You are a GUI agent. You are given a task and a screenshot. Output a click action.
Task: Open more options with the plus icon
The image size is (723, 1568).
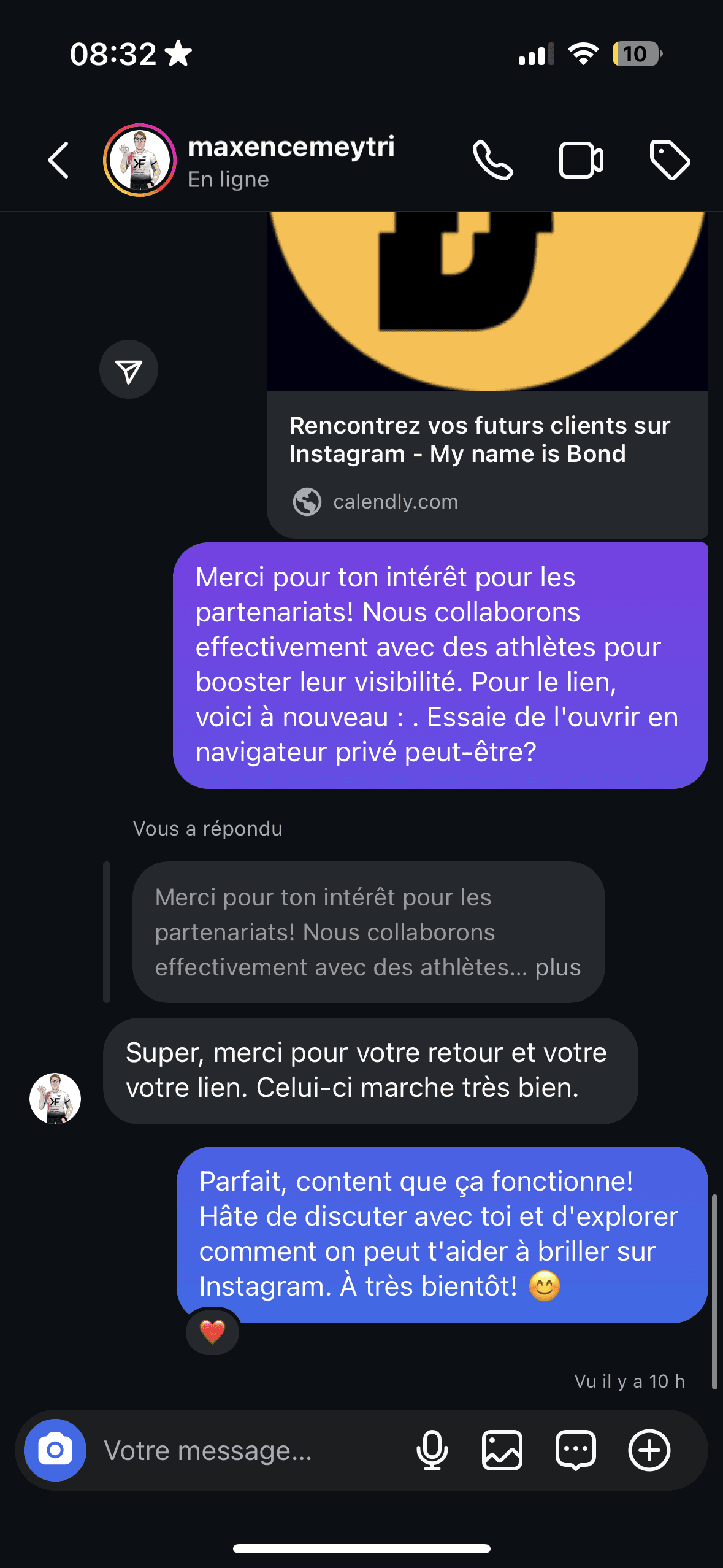pos(649,1450)
